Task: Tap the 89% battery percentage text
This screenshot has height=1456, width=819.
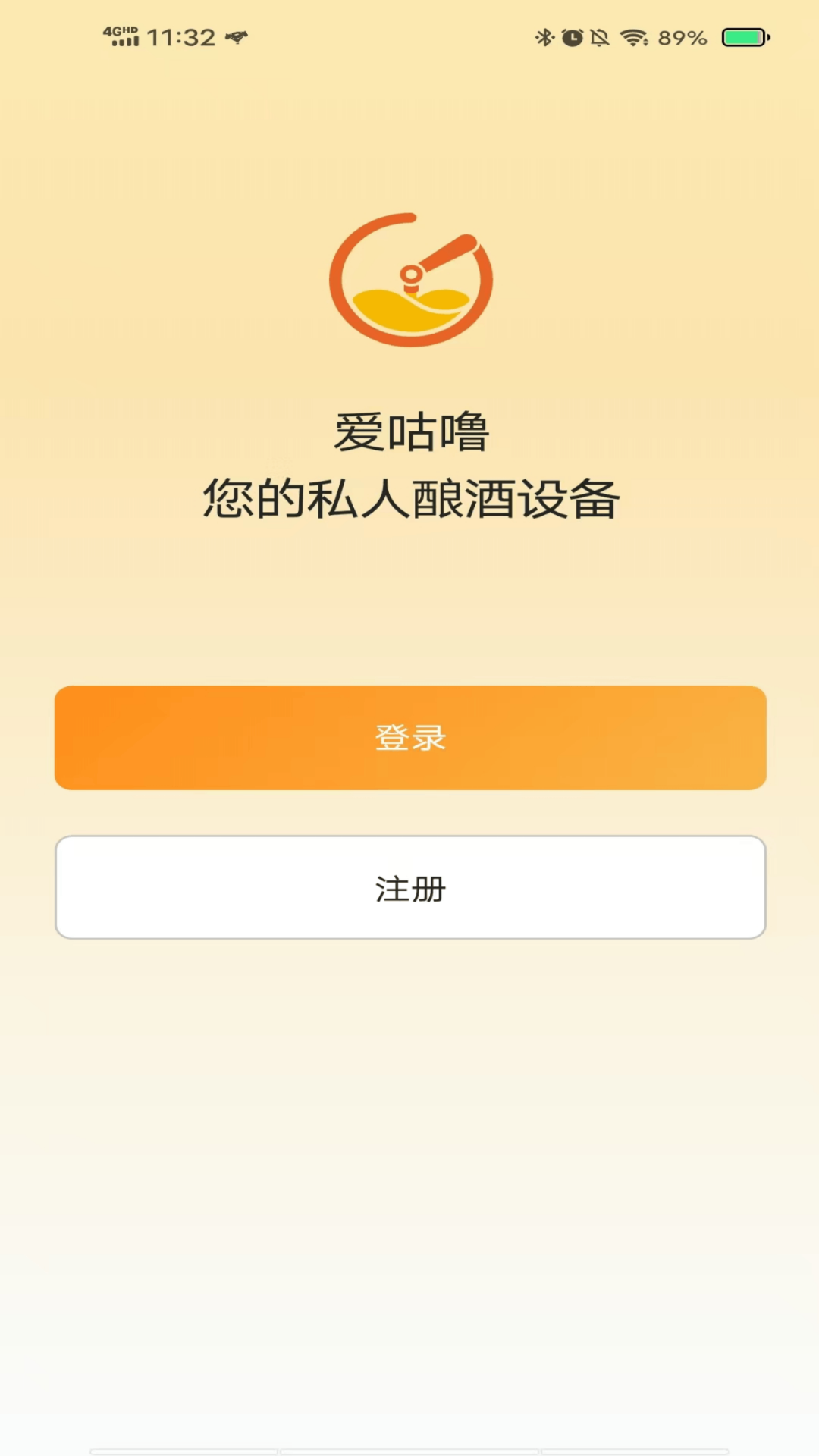Action: (x=681, y=36)
